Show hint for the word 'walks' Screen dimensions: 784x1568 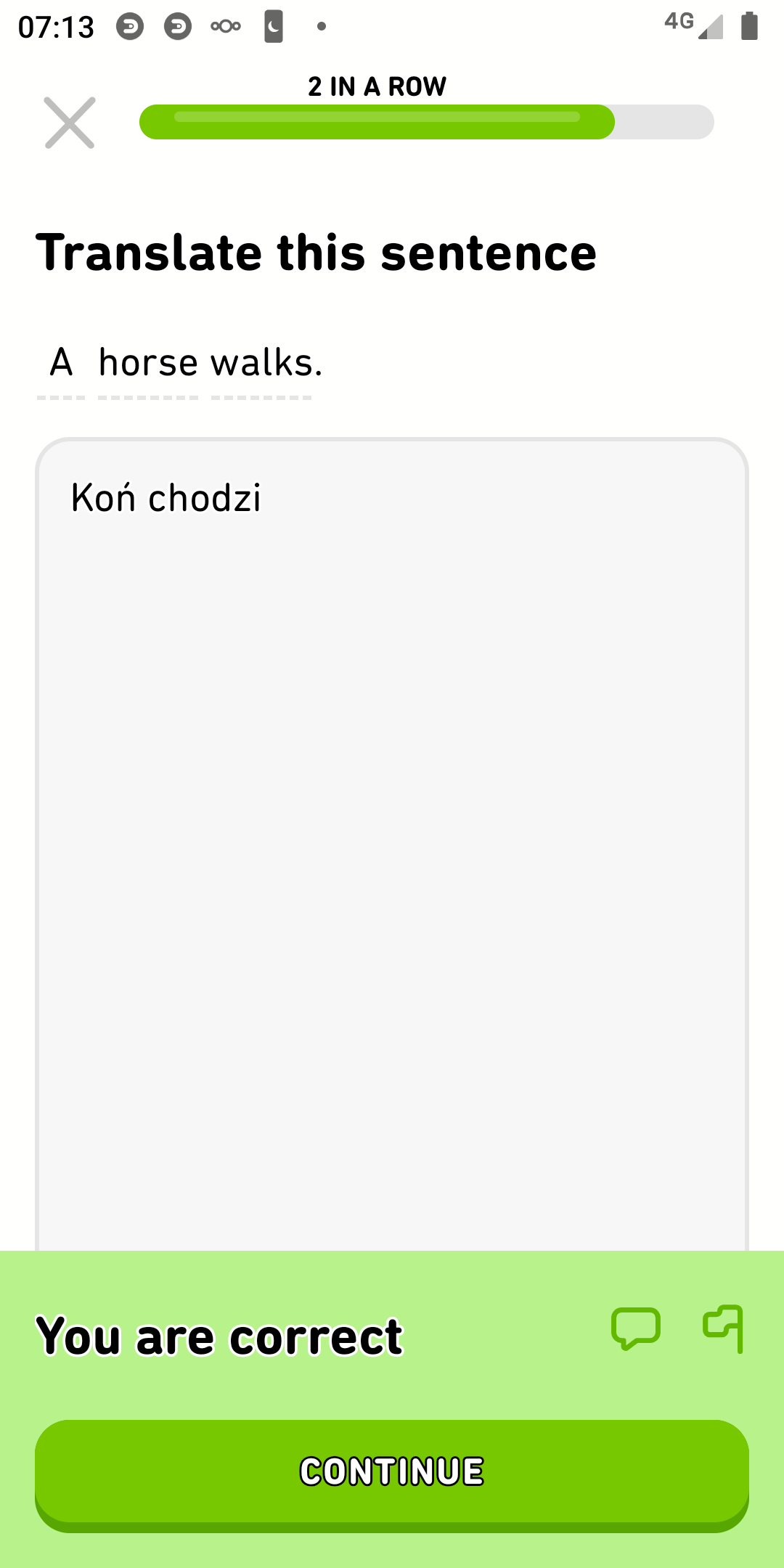click(264, 363)
